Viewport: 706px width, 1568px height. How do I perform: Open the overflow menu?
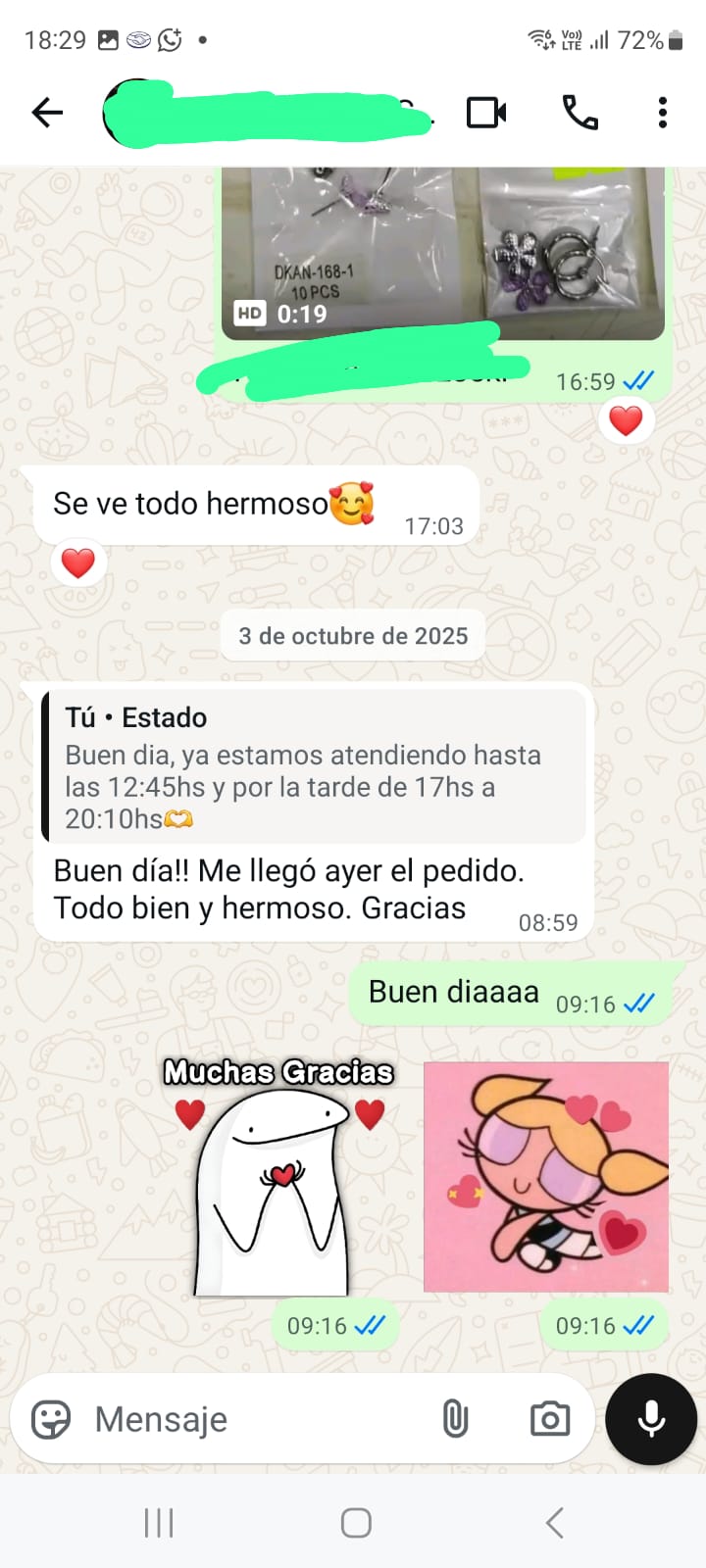[663, 113]
